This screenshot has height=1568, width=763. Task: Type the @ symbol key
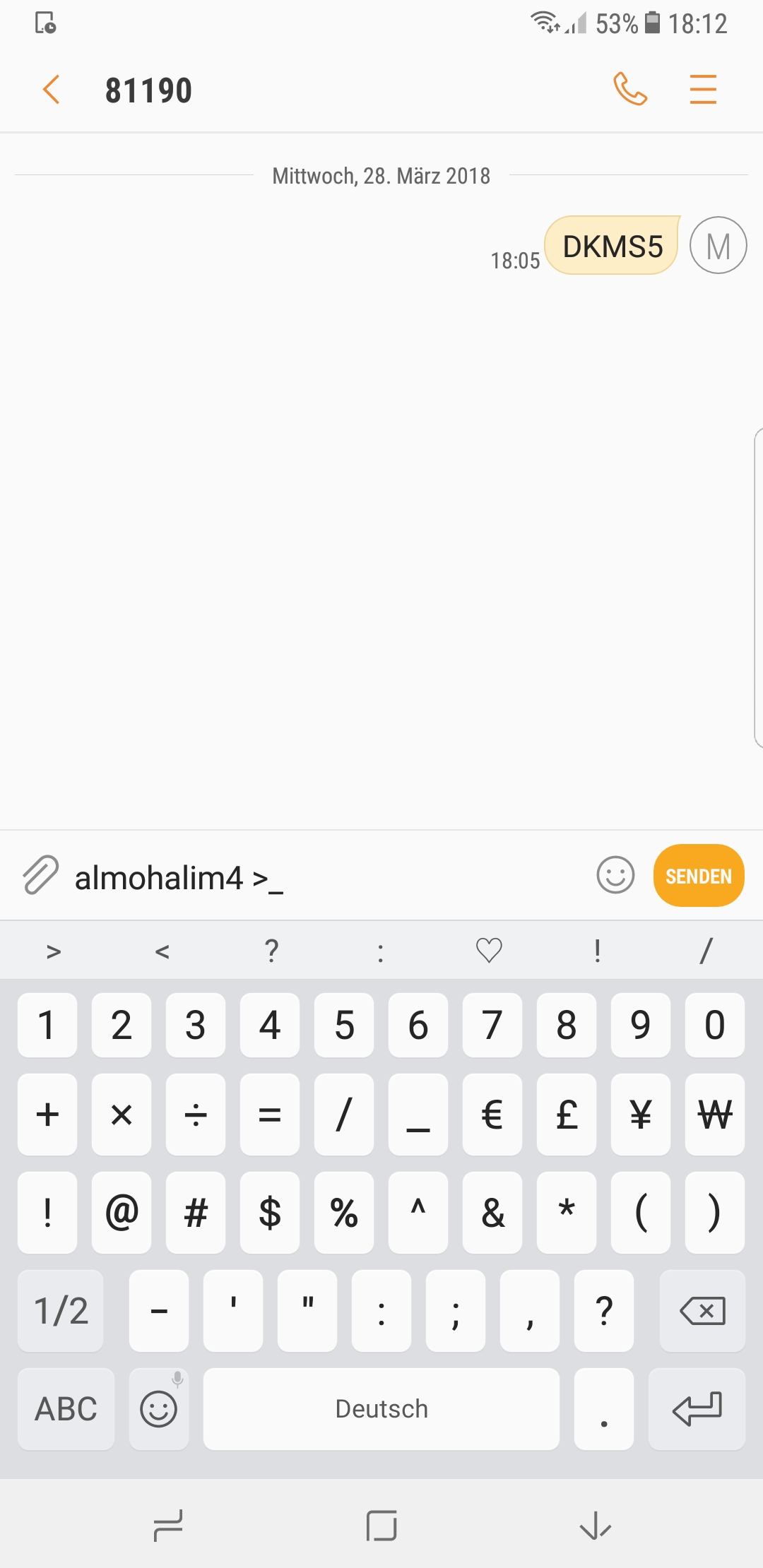(x=122, y=1213)
